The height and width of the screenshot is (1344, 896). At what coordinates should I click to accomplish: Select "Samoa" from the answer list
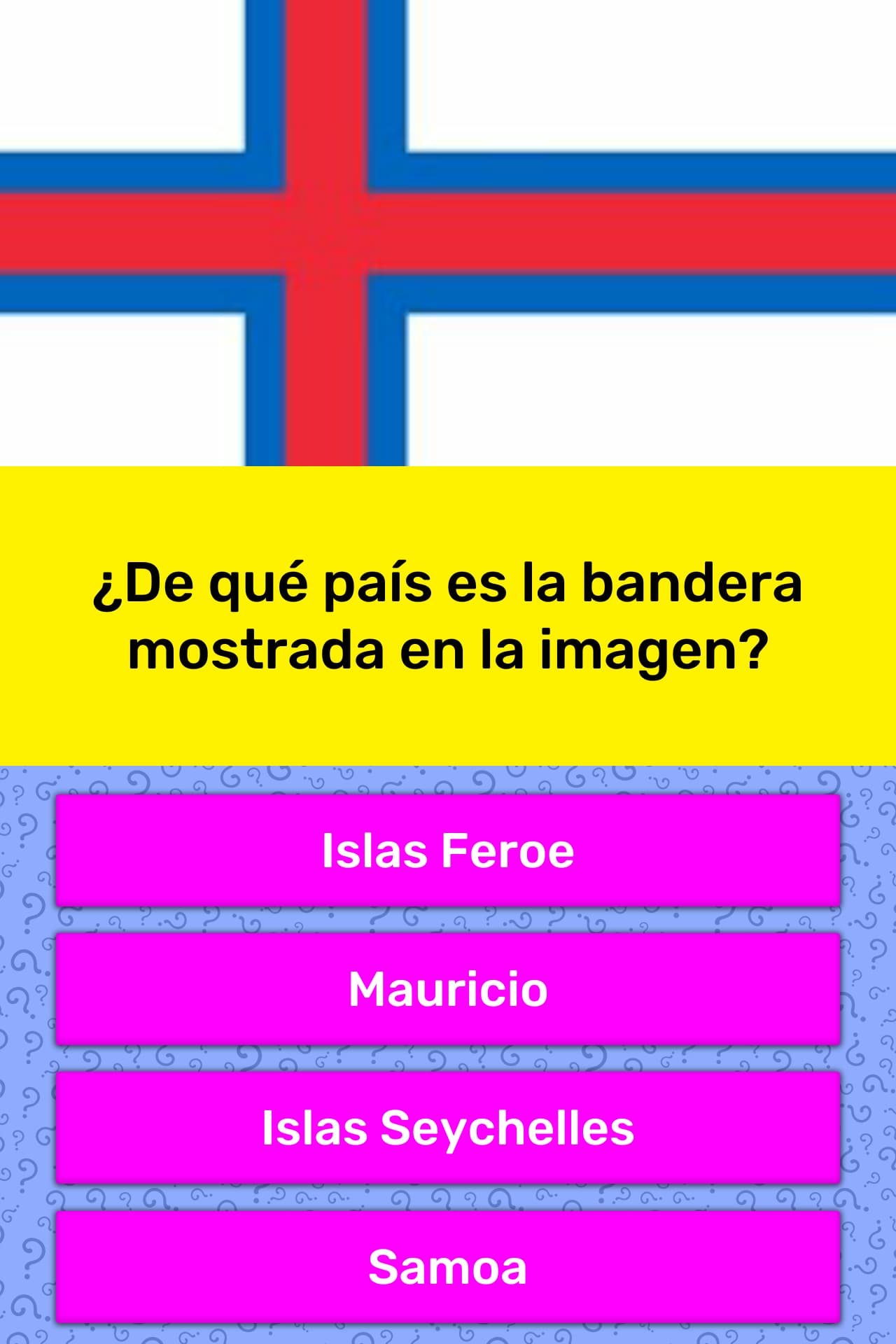(448, 1268)
